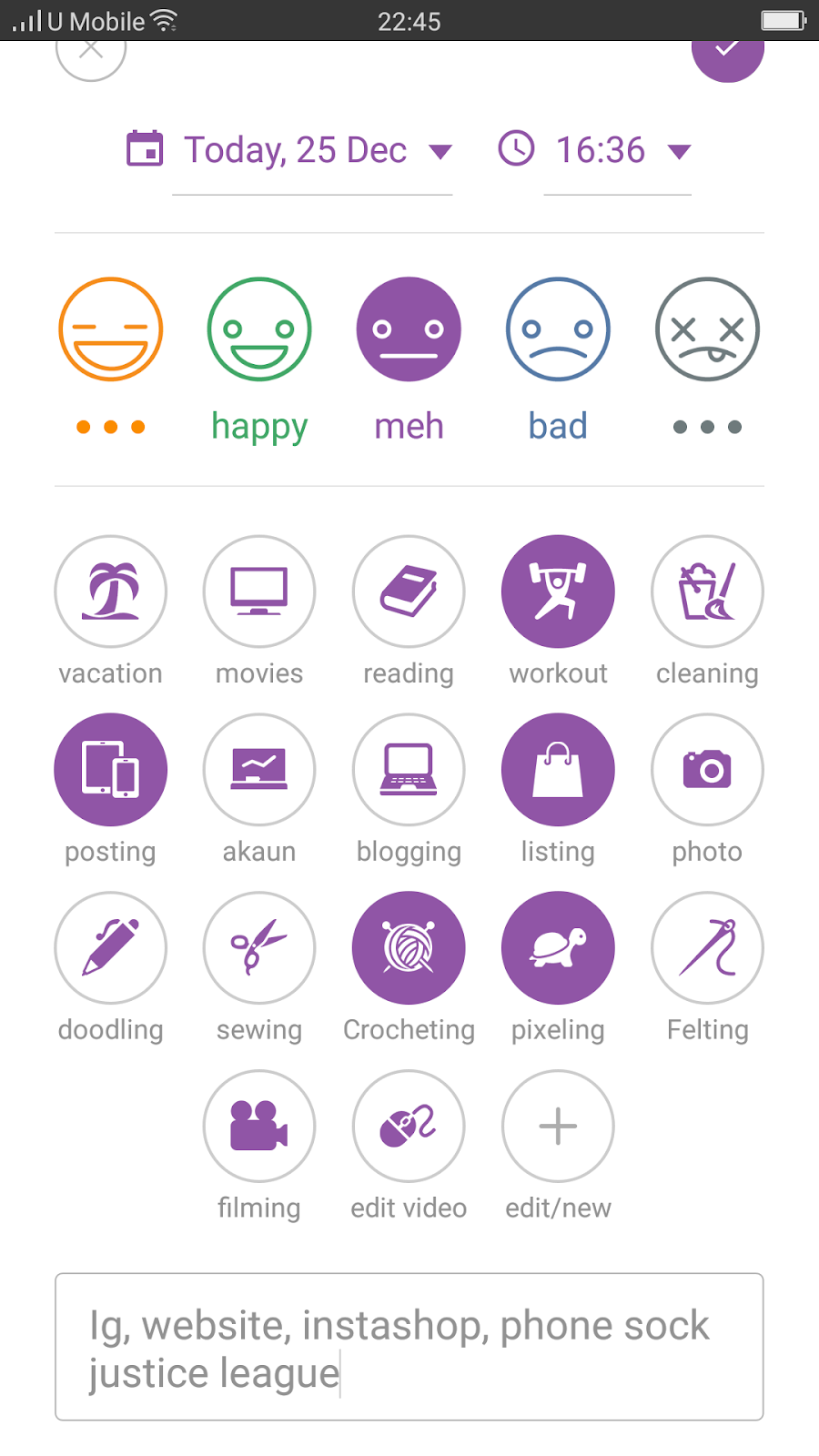The width and height of the screenshot is (819, 1456).
Task: Choose the bad mood face
Action: pyautogui.click(x=557, y=329)
